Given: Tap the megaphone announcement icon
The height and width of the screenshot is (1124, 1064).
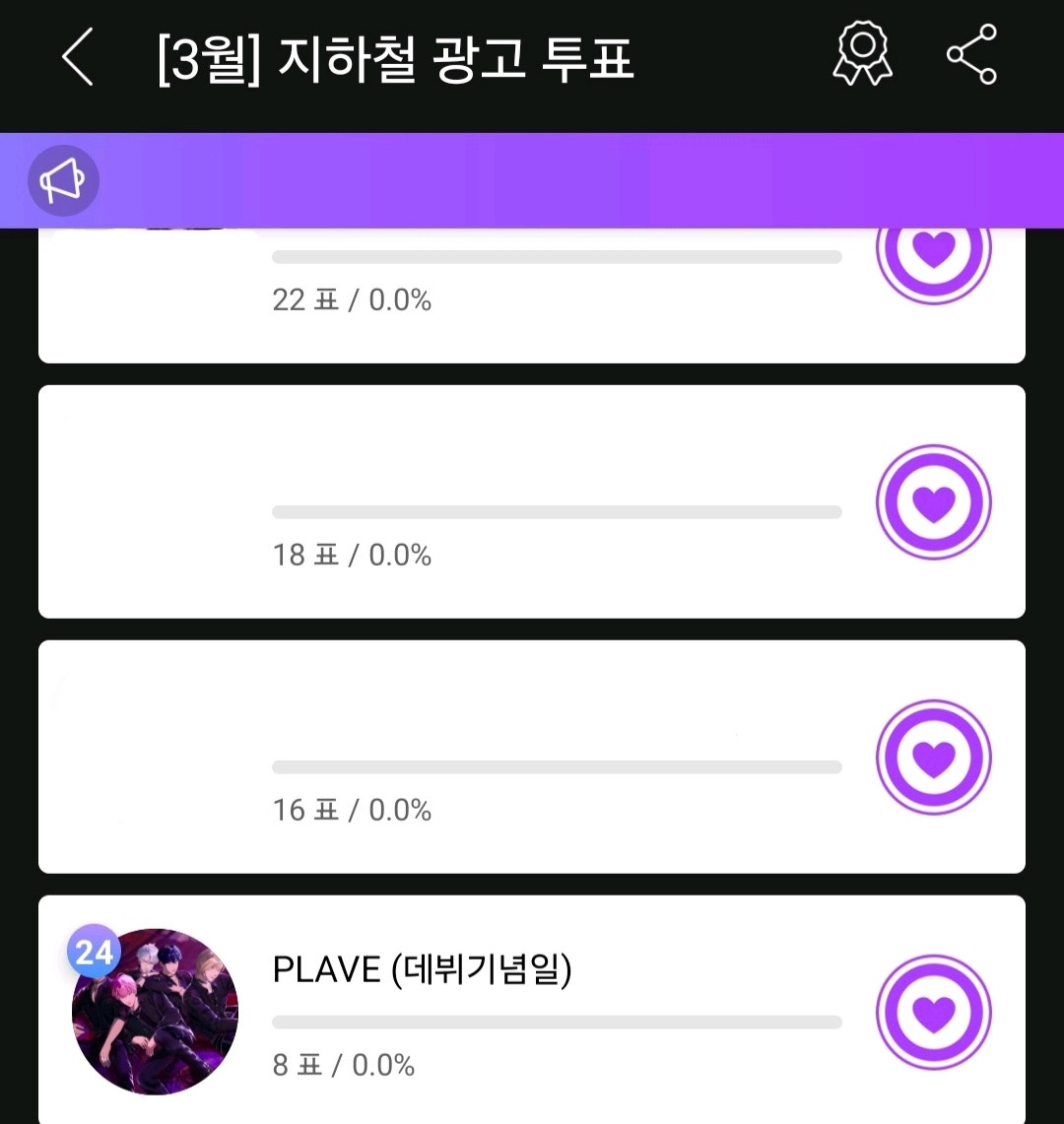Looking at the screenshot, I should 63,180.
